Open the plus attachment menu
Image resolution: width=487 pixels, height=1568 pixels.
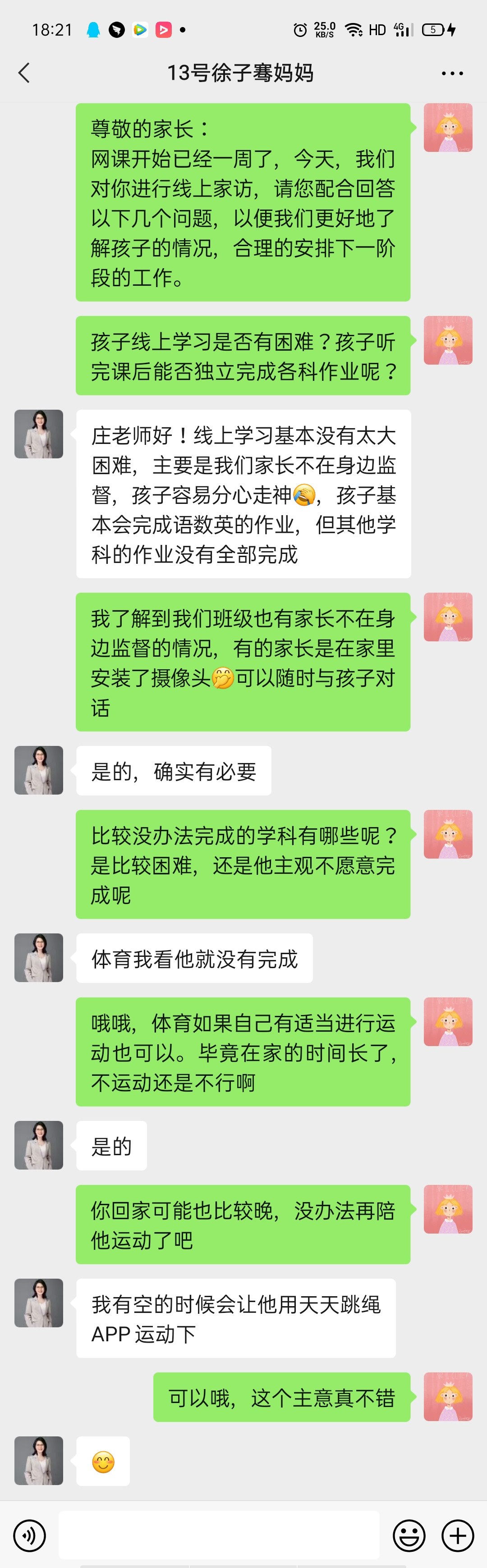tap(458, 1535)
